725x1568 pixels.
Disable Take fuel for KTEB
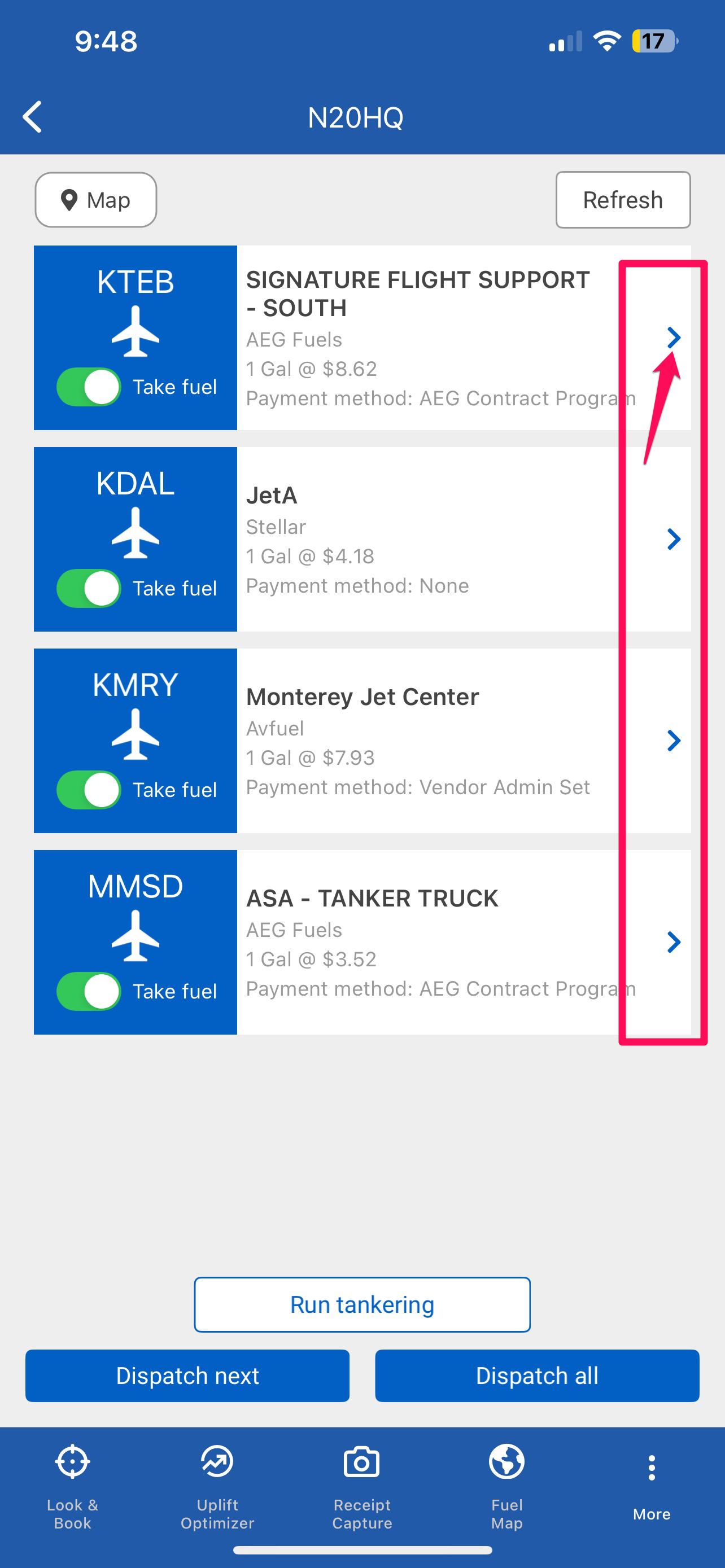pyautogui.click(x=89, y=387)
